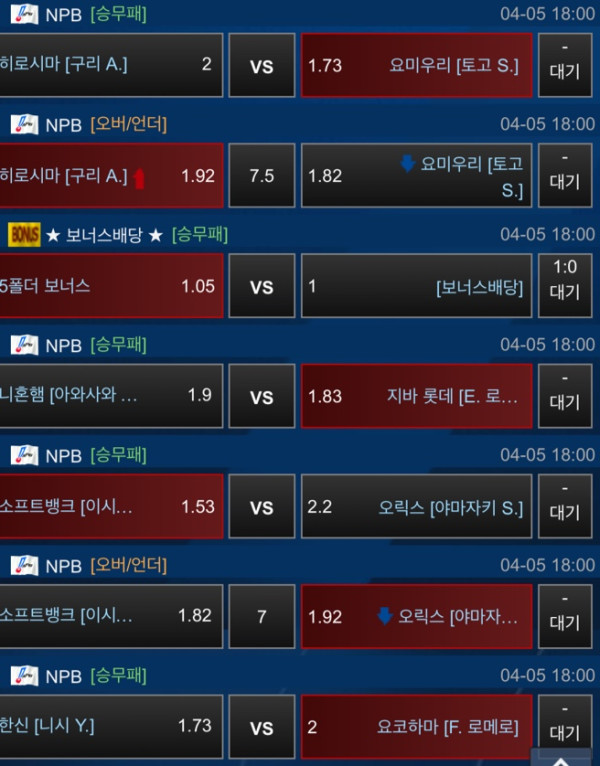Choose 오릭스 win at odds 2.2
Image resolution: width=600 pixels, height=766 pixels.
tap(416, 507)
